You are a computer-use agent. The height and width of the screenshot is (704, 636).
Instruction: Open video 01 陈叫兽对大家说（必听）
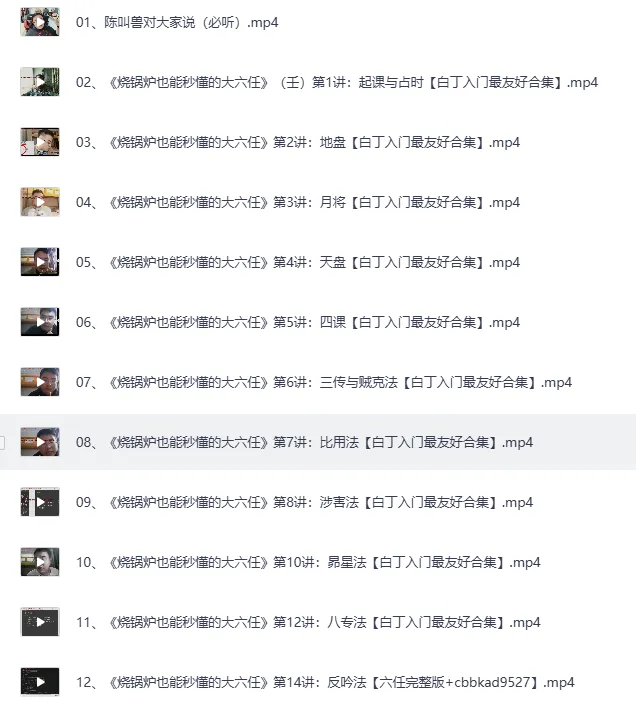[175, 22]
